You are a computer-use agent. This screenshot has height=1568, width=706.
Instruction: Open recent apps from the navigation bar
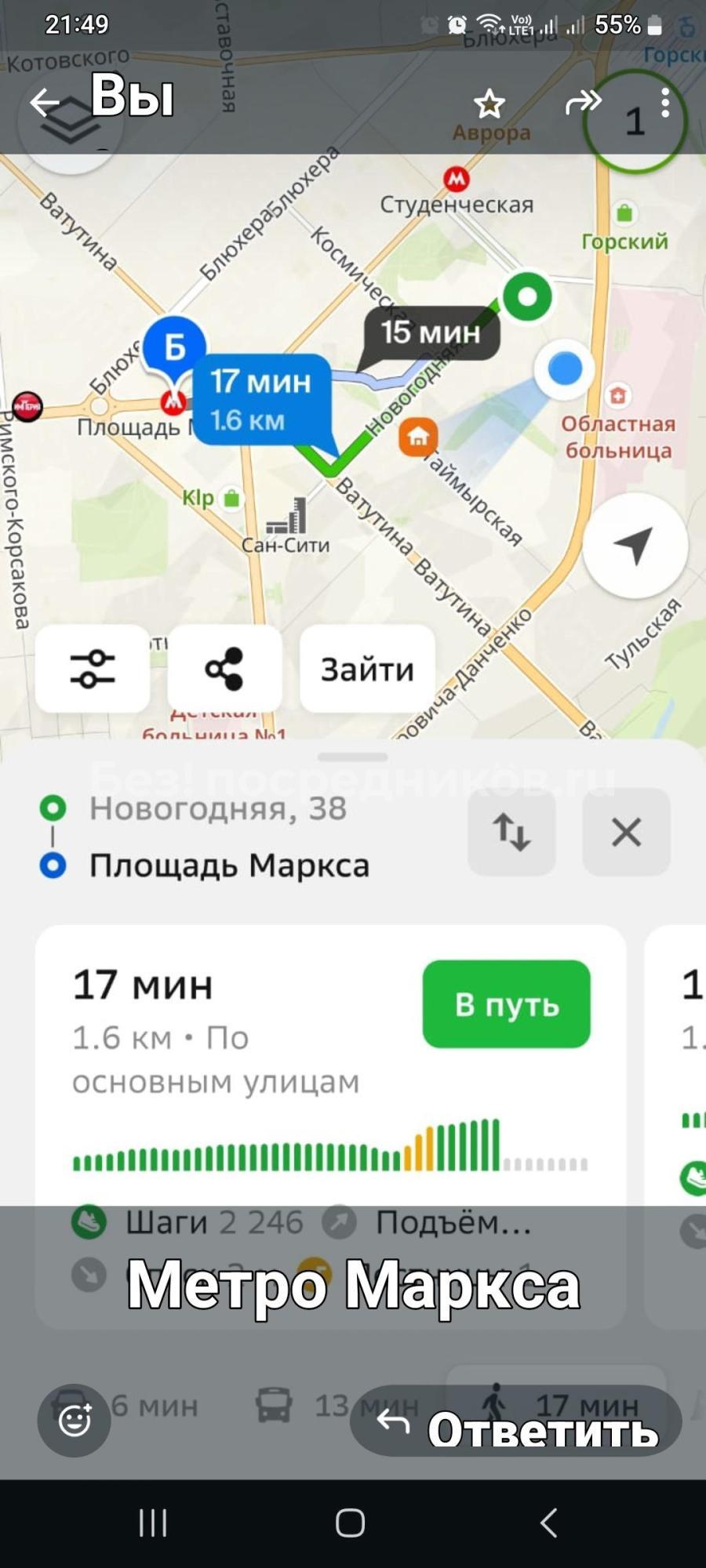[153, 1523]
